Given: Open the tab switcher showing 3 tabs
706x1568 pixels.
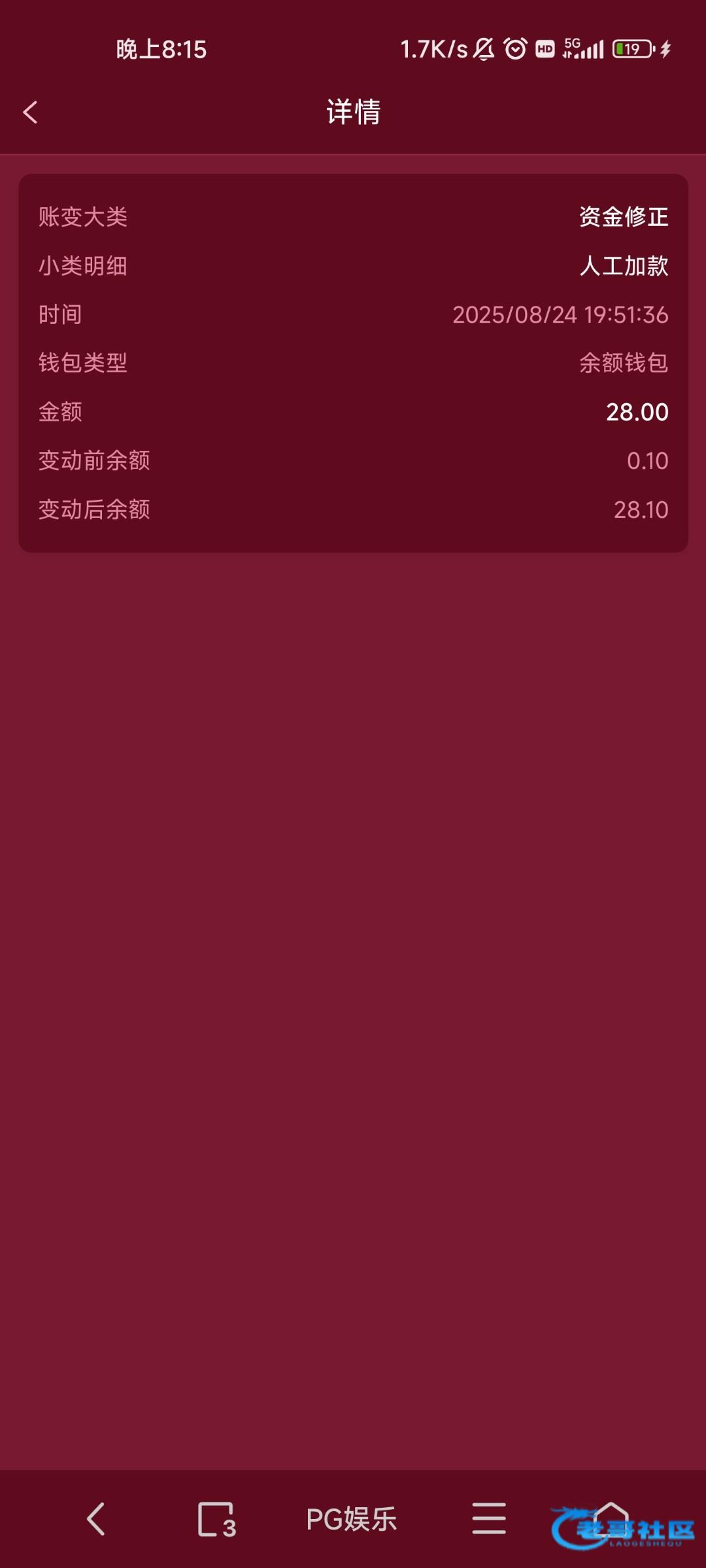Looking at the screenshot, I should tap(216, 1518).
